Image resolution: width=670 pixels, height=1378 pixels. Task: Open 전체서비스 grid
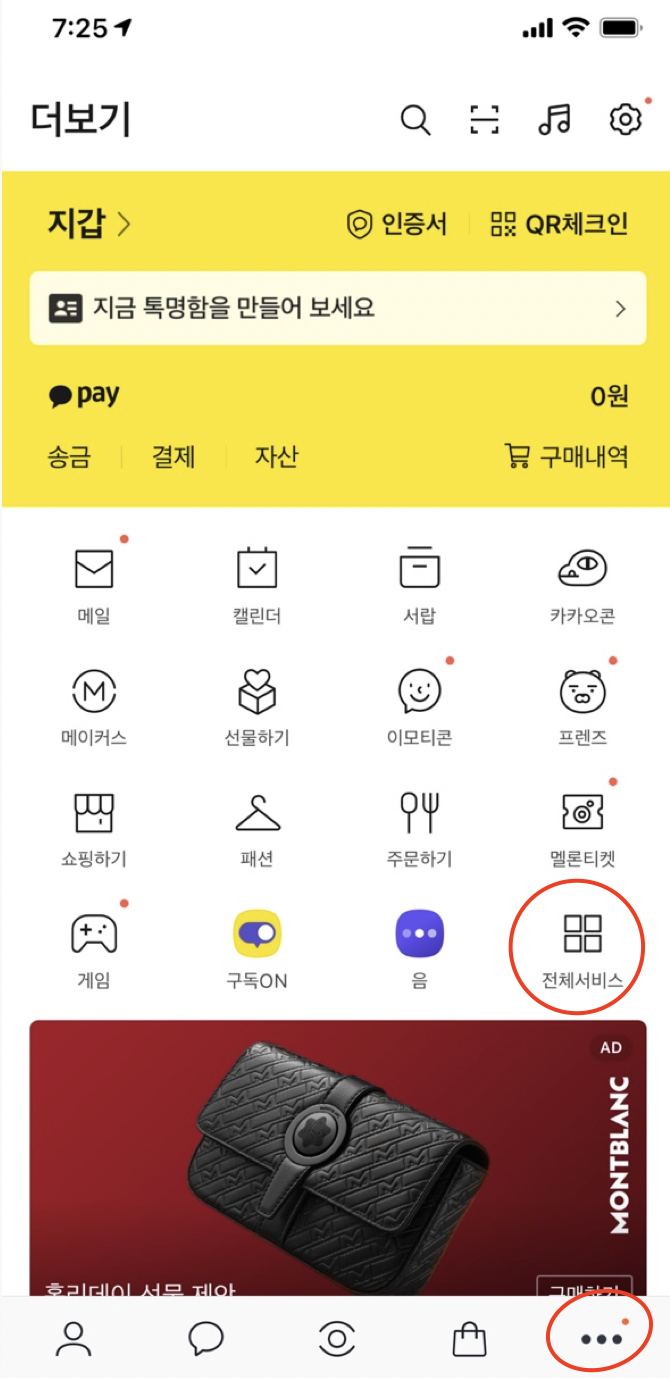tap(582, 946)
